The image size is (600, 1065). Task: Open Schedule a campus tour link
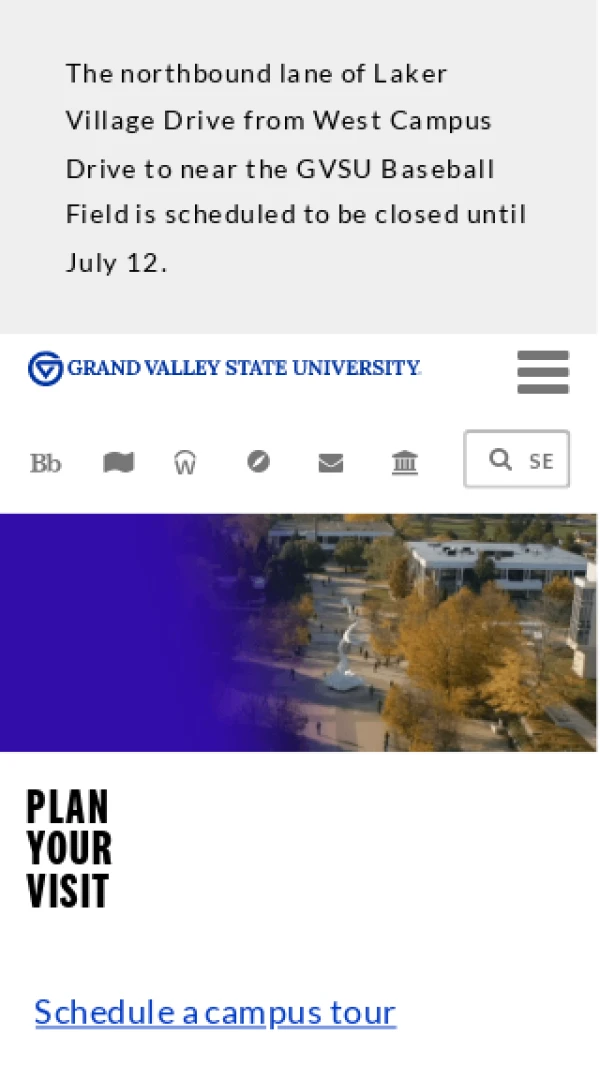[215, 1012]
